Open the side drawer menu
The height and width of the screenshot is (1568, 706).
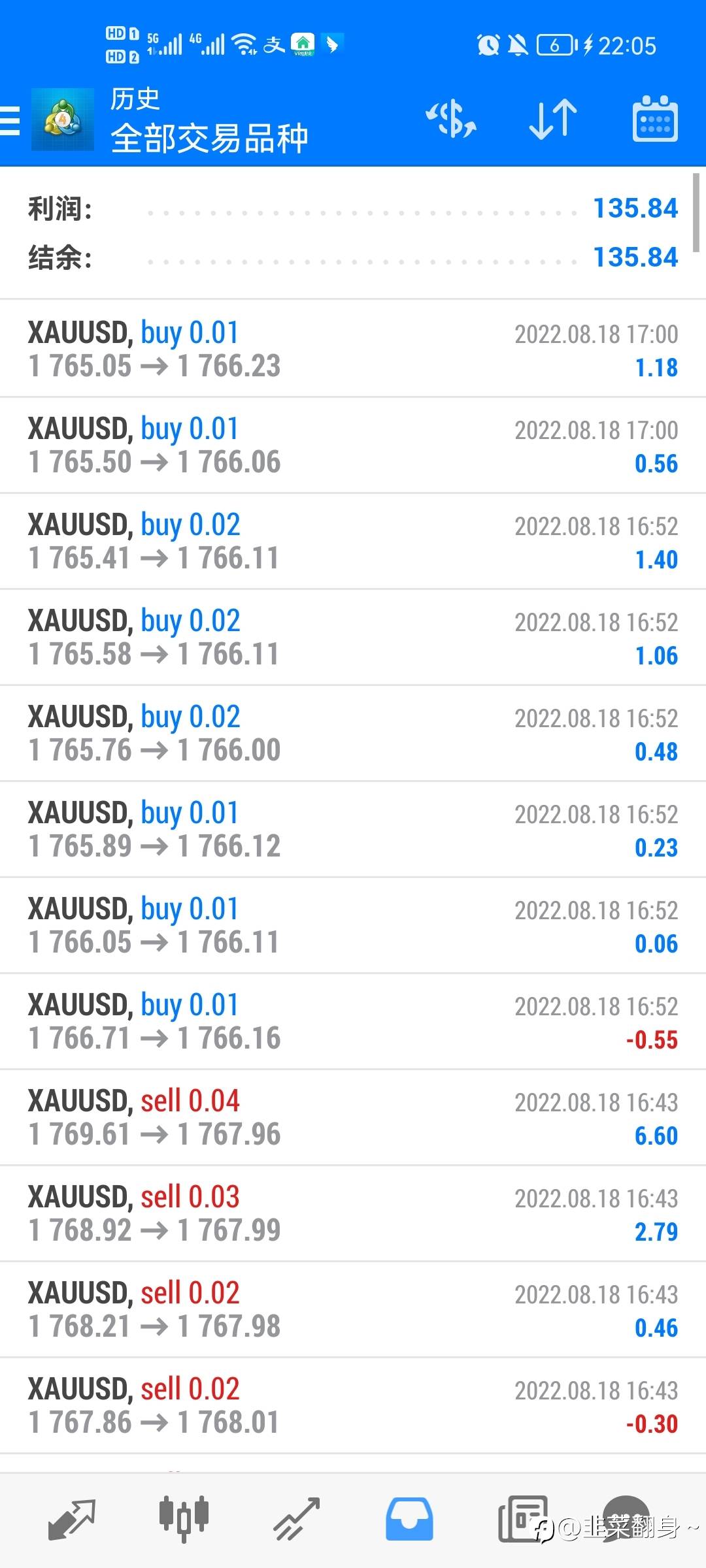[x=10, y=121]
